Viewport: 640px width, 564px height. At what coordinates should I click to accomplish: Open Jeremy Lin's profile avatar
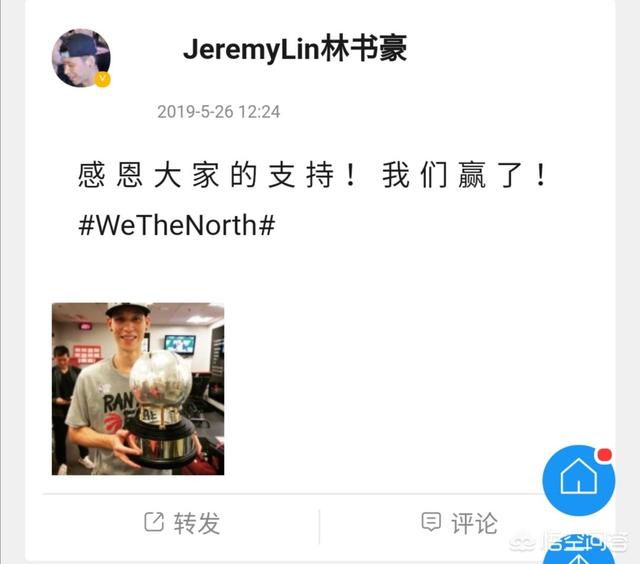click(x=81, y=58)
